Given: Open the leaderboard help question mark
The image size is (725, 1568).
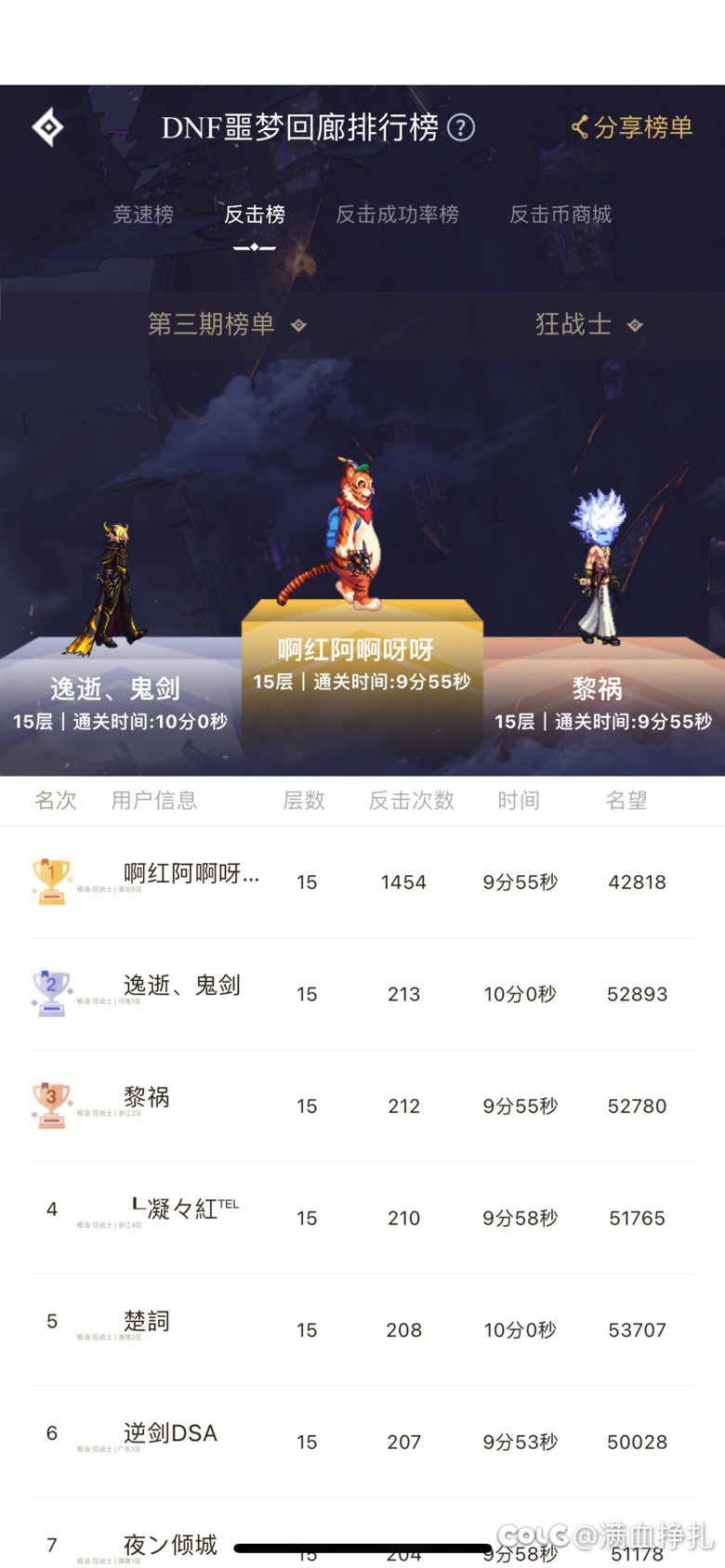Looking at the screenshot, I should tap(461, 127).
